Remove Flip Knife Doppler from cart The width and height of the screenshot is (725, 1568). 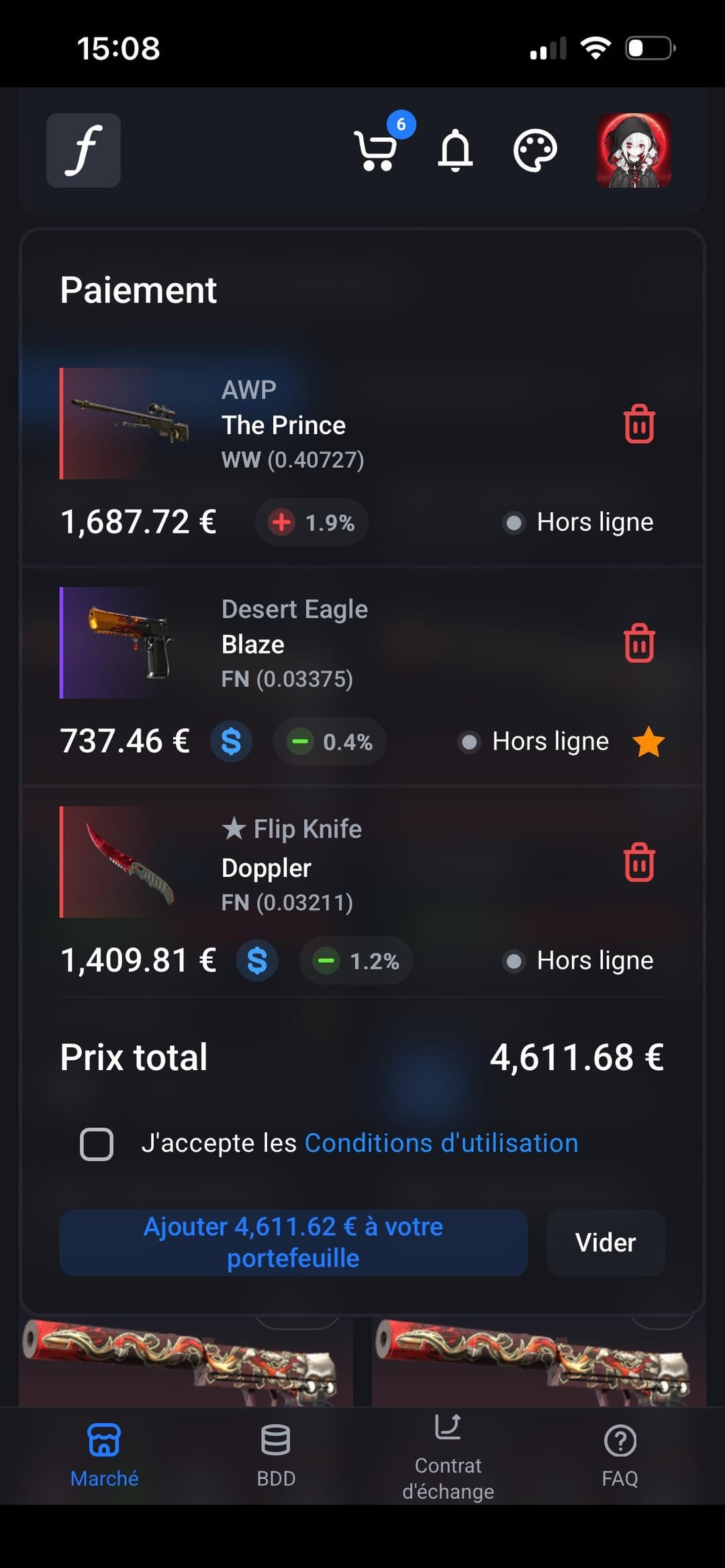pyautogui.click(x=639, y=862)
